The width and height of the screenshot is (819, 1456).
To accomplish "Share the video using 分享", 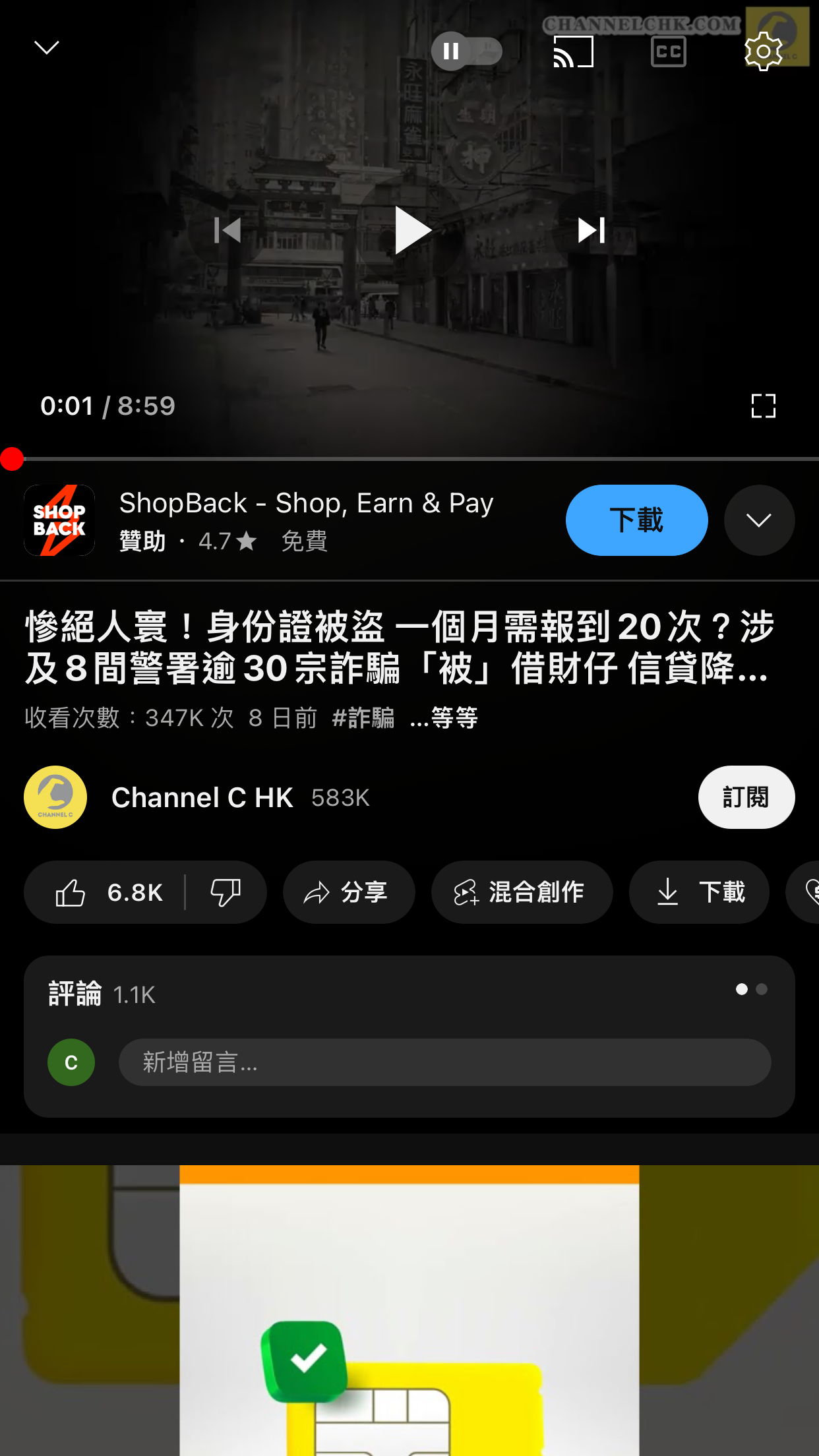I will 349,892.
